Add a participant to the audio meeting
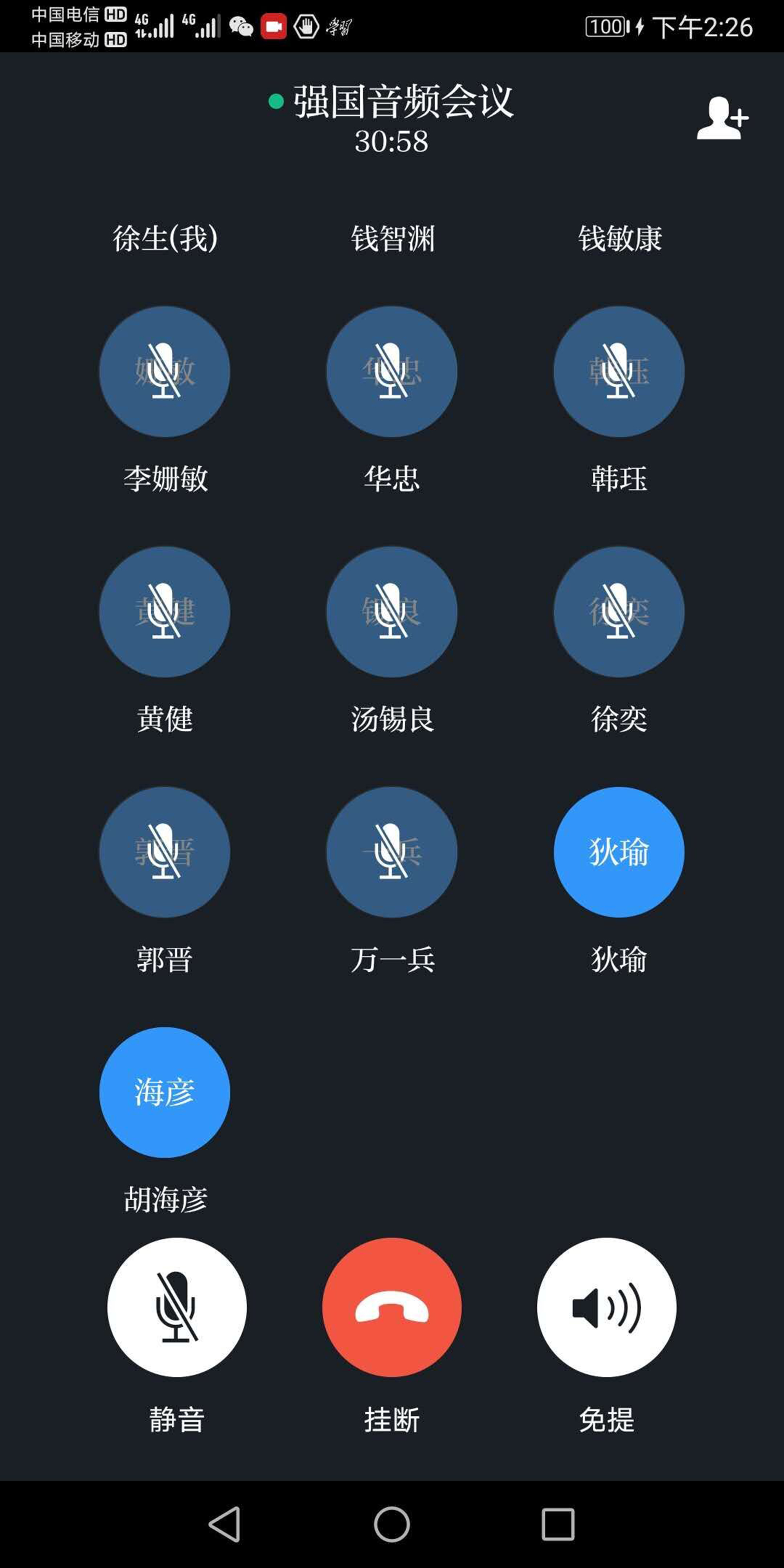This screenshot has height=1568, width=784. point(722,118)
